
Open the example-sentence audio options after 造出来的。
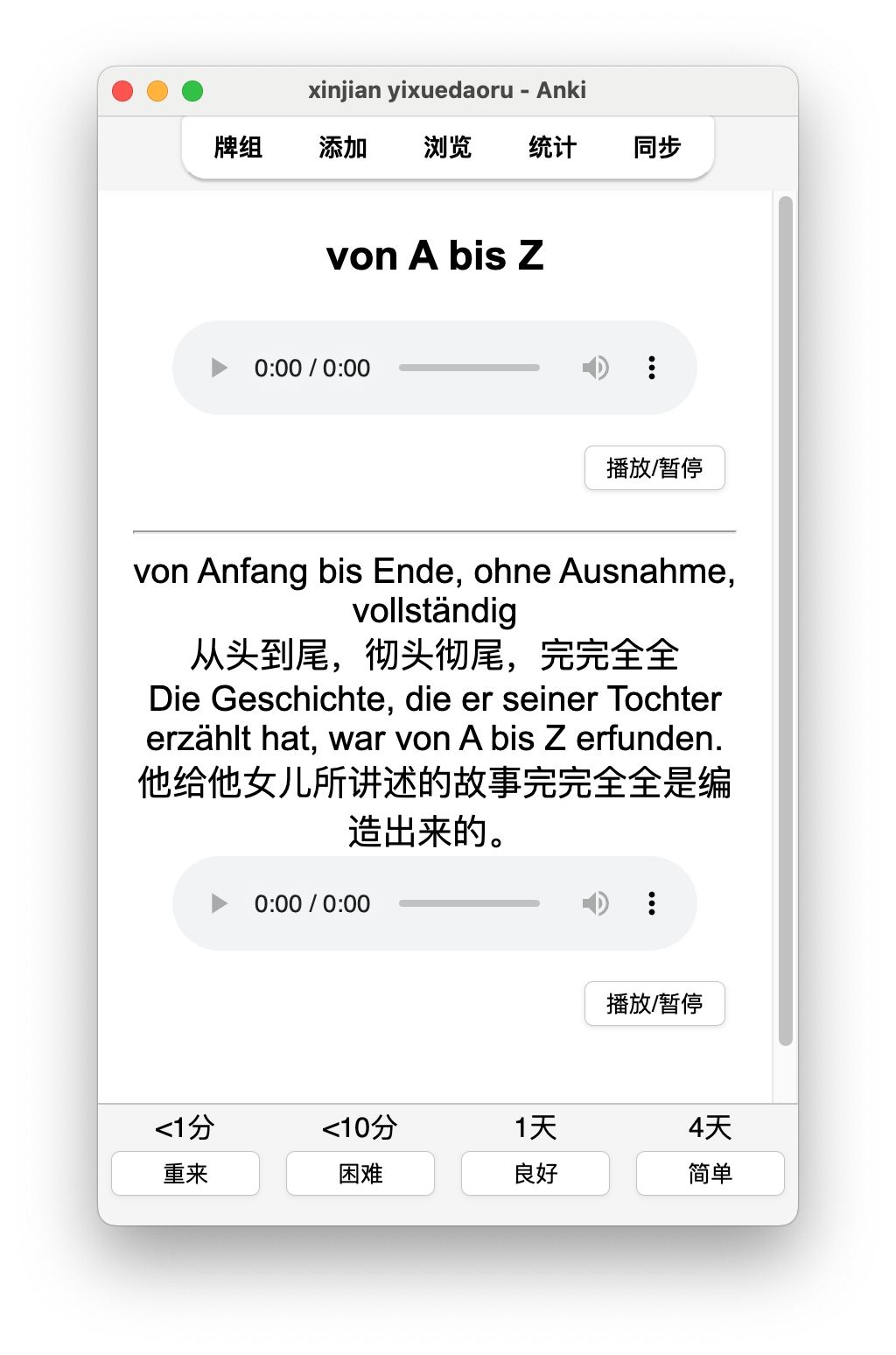click(652, 903)
